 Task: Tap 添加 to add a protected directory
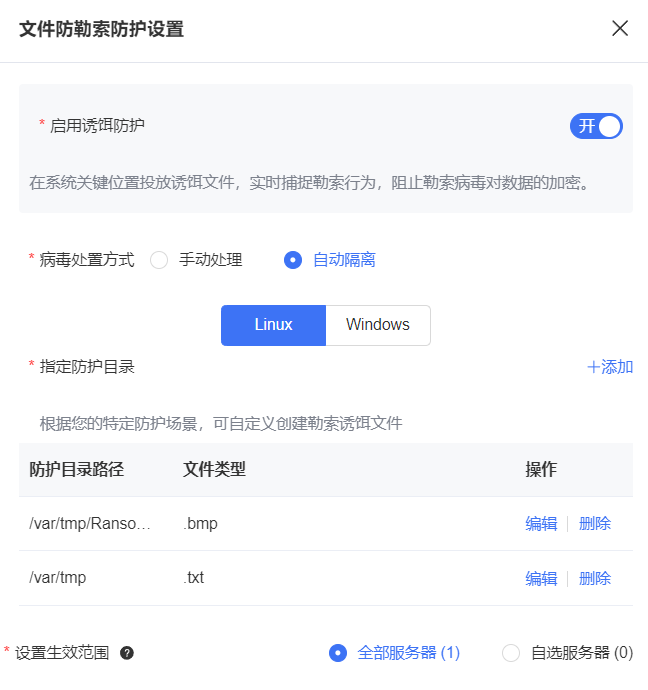610,367
